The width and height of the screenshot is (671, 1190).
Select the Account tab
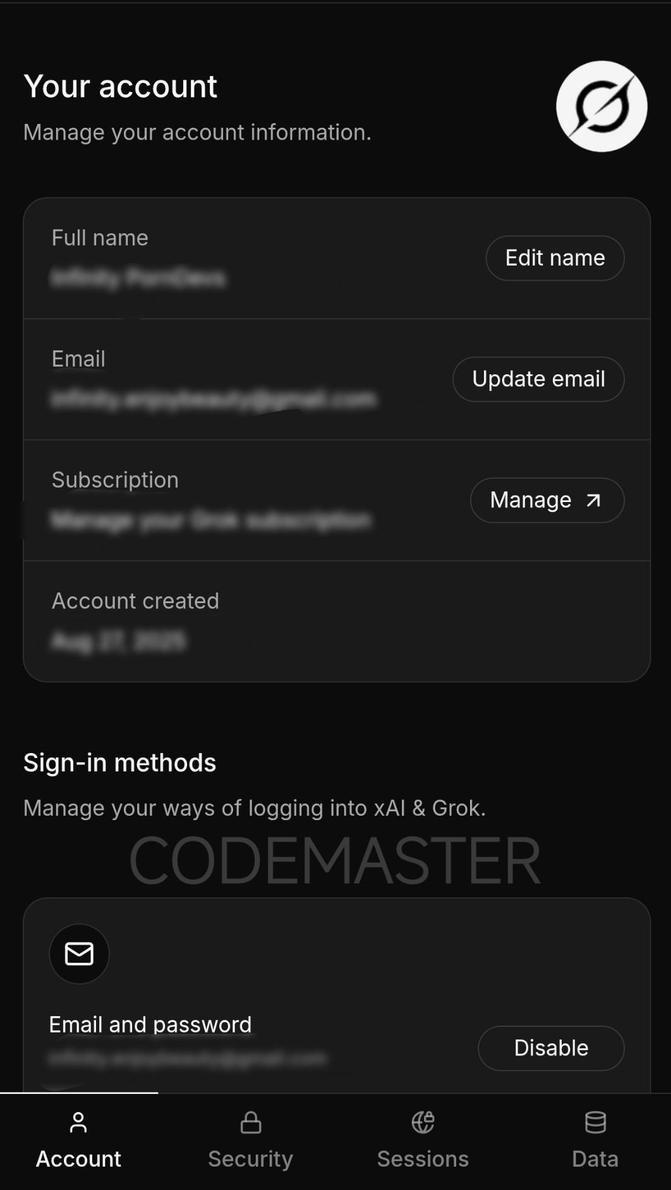click(78, 1141)
